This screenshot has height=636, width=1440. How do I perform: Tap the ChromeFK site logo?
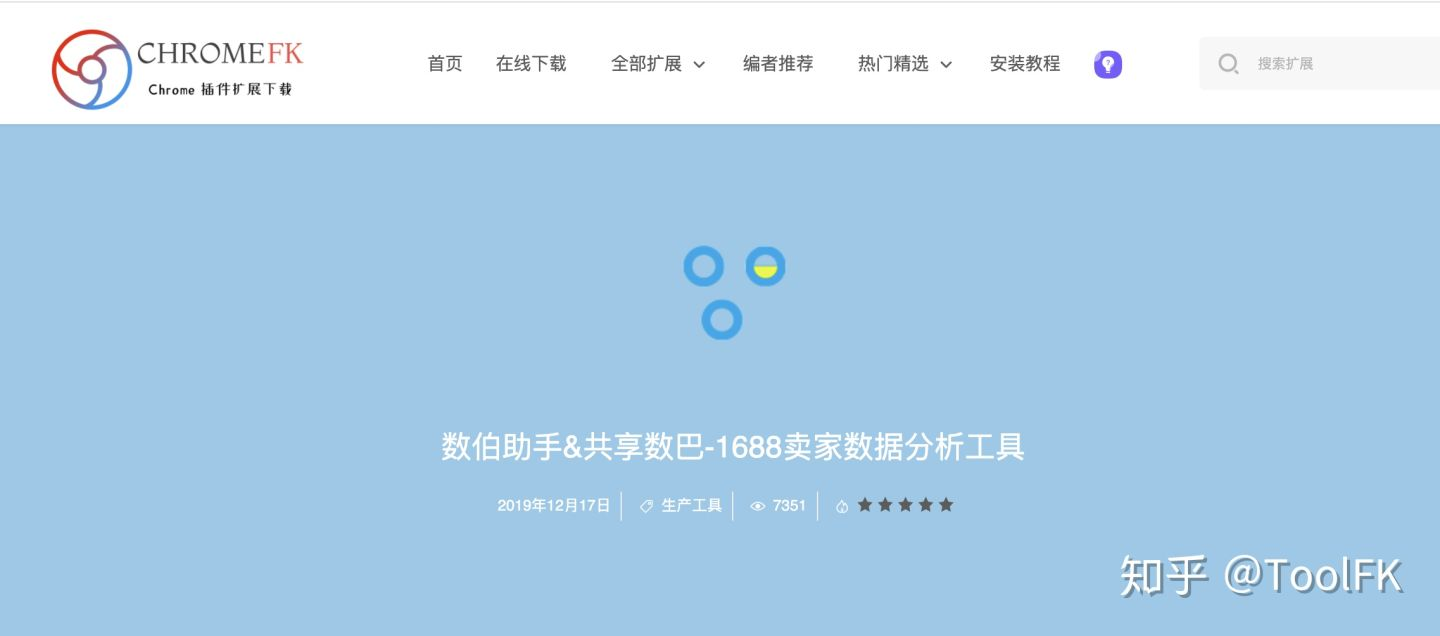click(x=177, y=68)
